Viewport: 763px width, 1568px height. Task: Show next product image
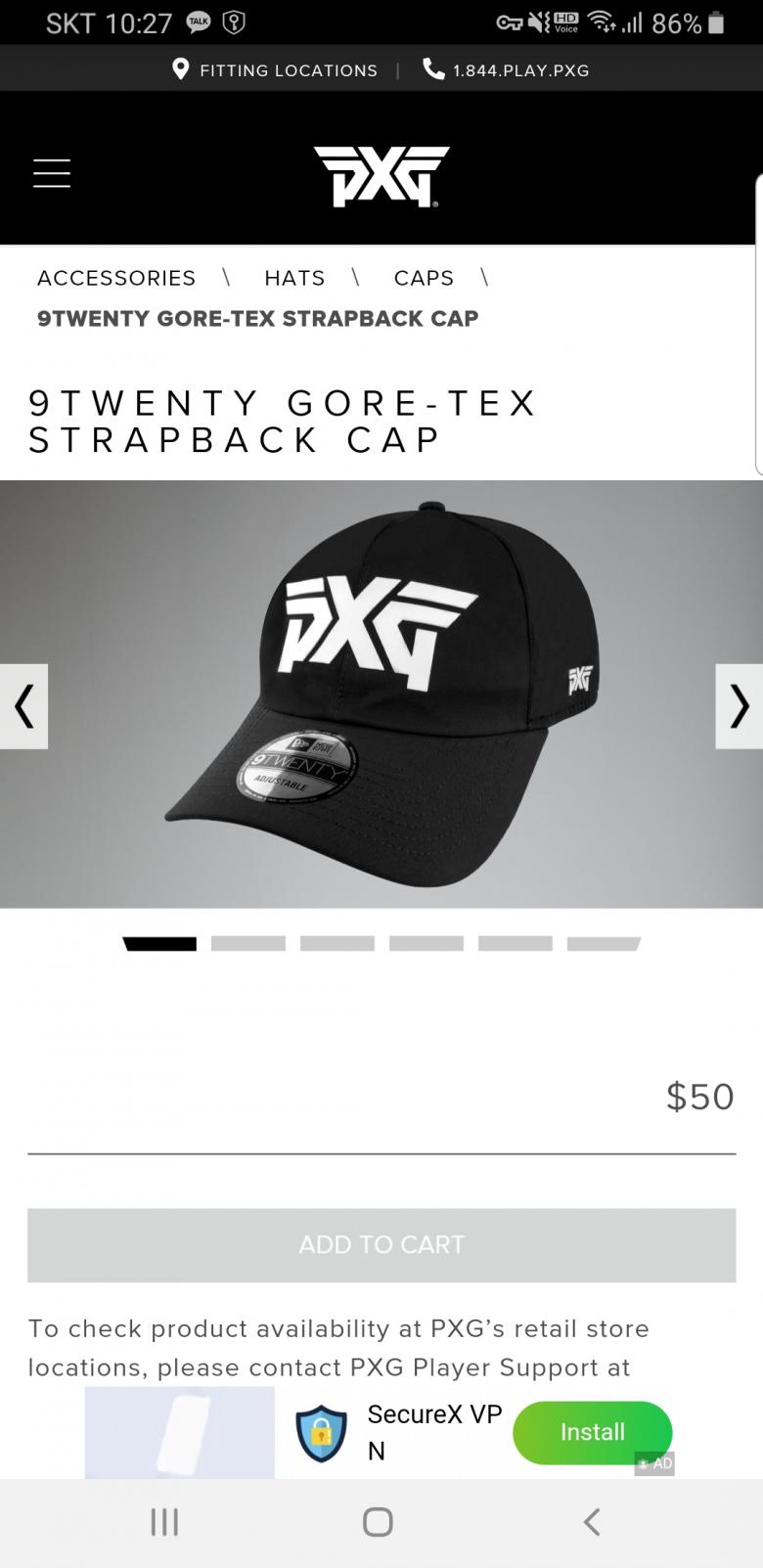click(x=740, y=706)
